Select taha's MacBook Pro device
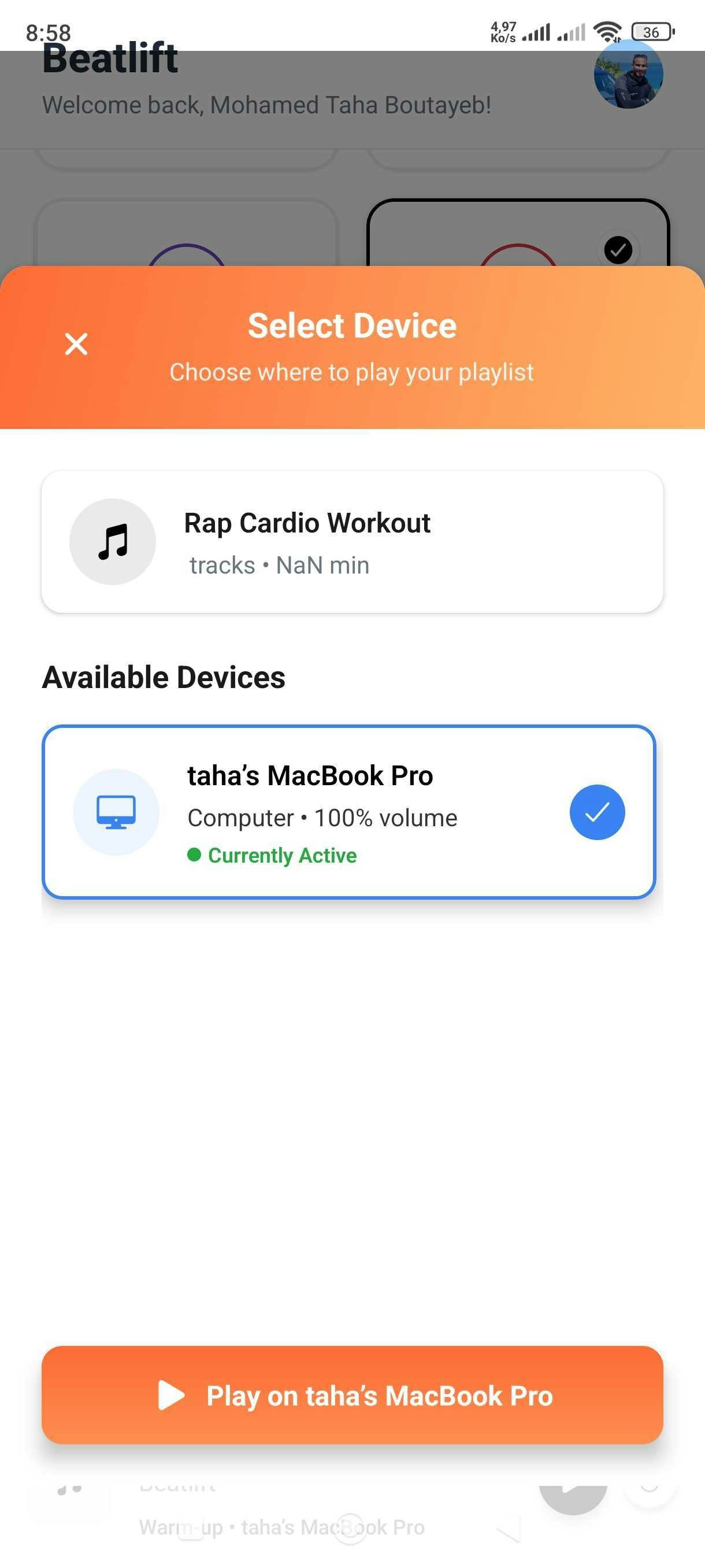Viewport: 705px width, 1568px height. [x=348, y=811]
